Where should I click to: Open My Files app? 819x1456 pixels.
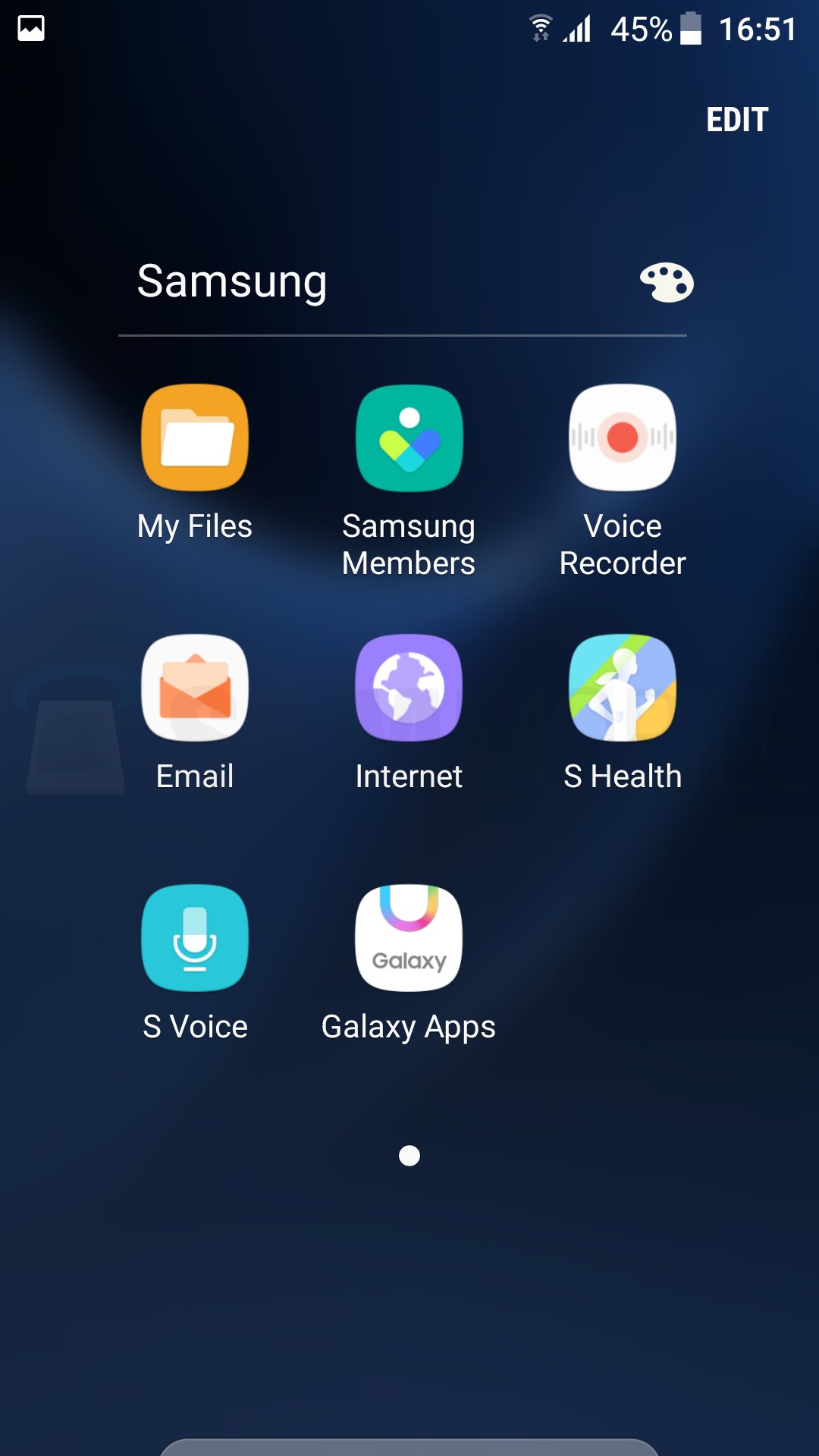tap(195, 438)
